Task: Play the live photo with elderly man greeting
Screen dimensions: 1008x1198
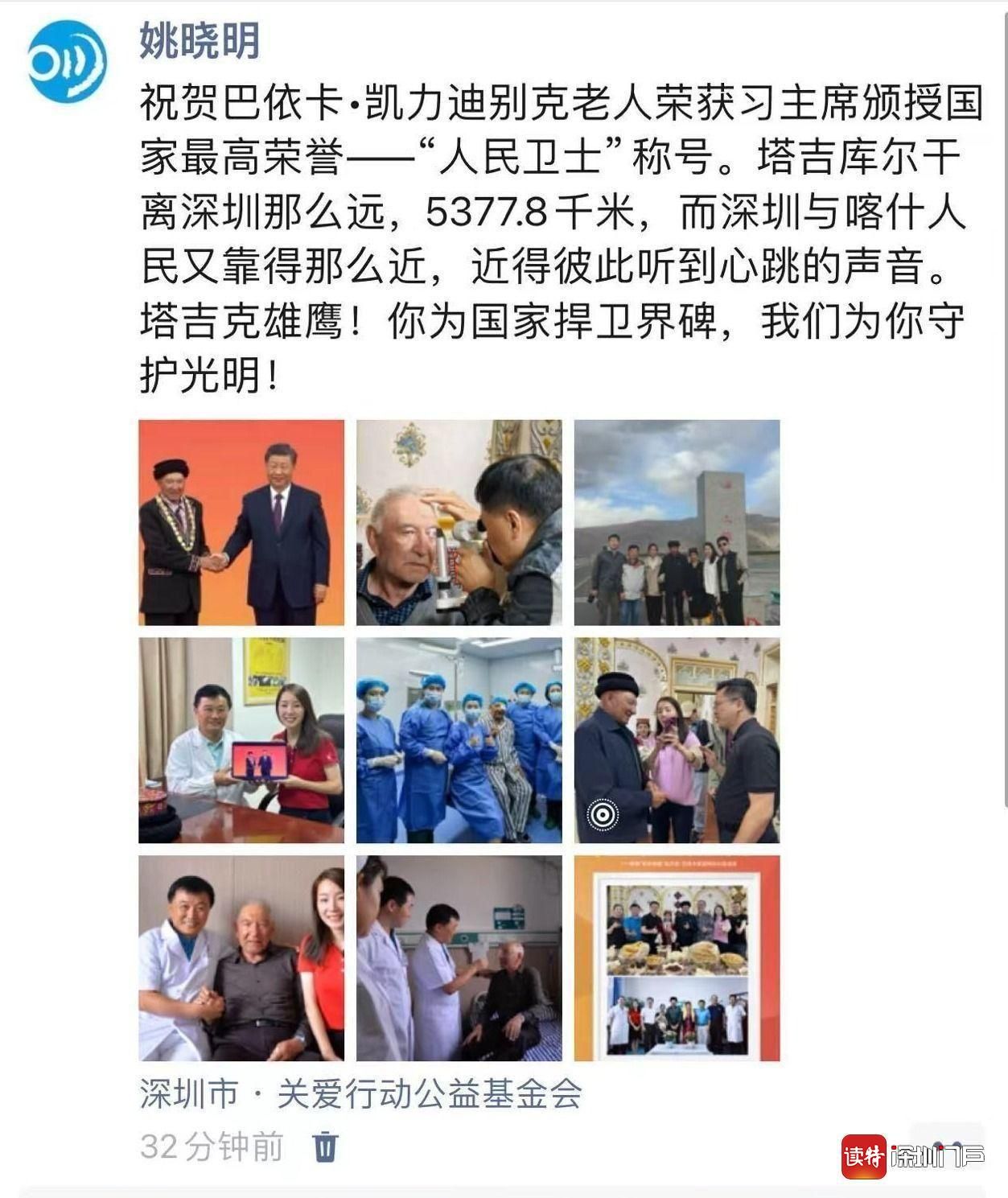Action: pyautogui.click(x=677, y=740)
